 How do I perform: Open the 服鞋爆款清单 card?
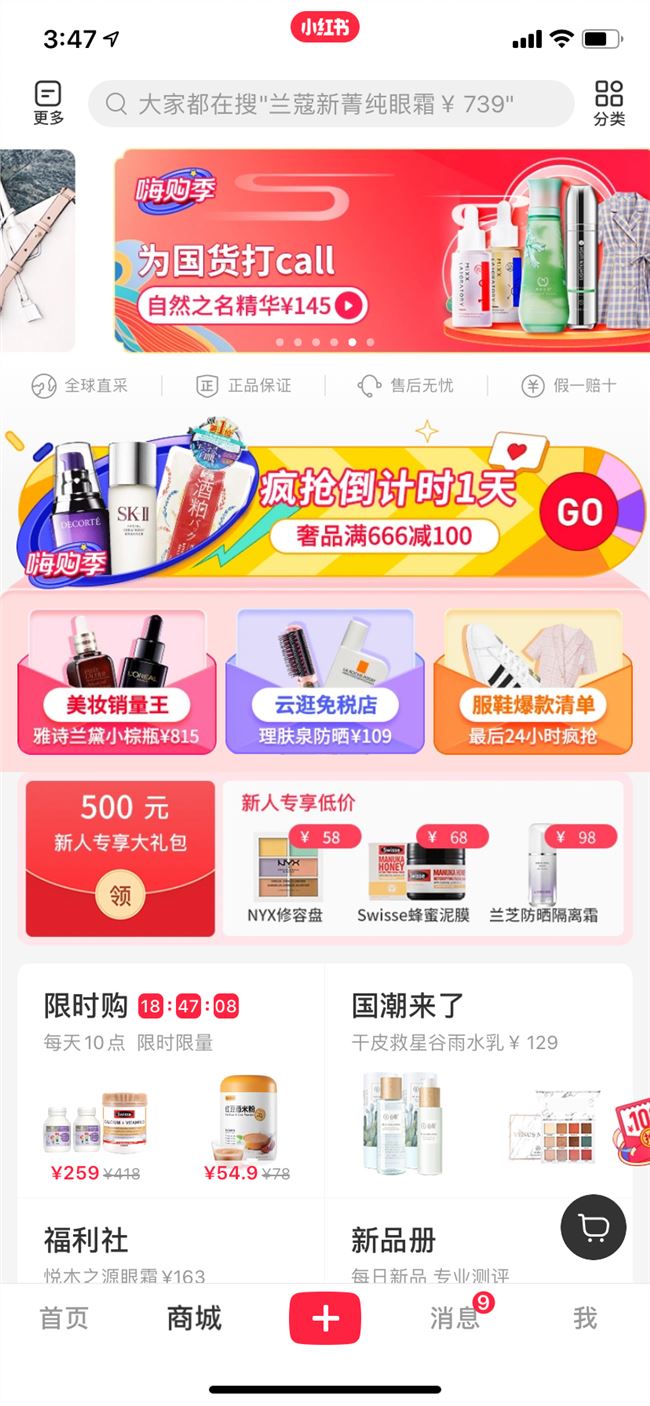[x=532, y=682]
